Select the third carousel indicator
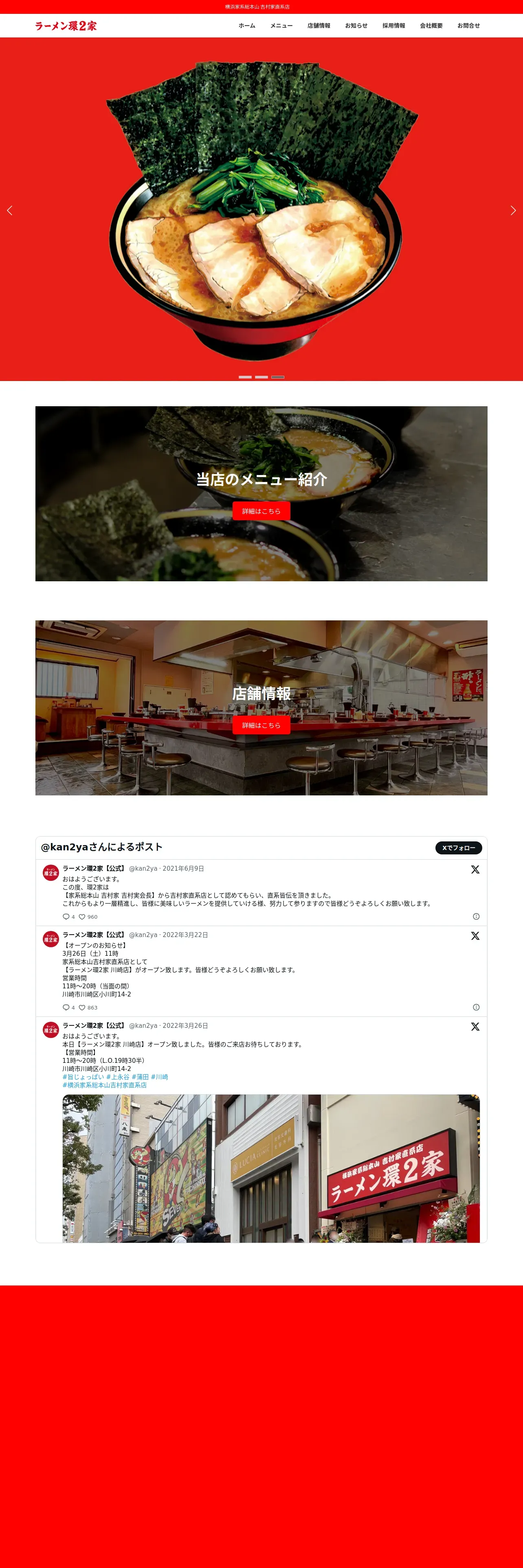 click(x=278, y=377)
